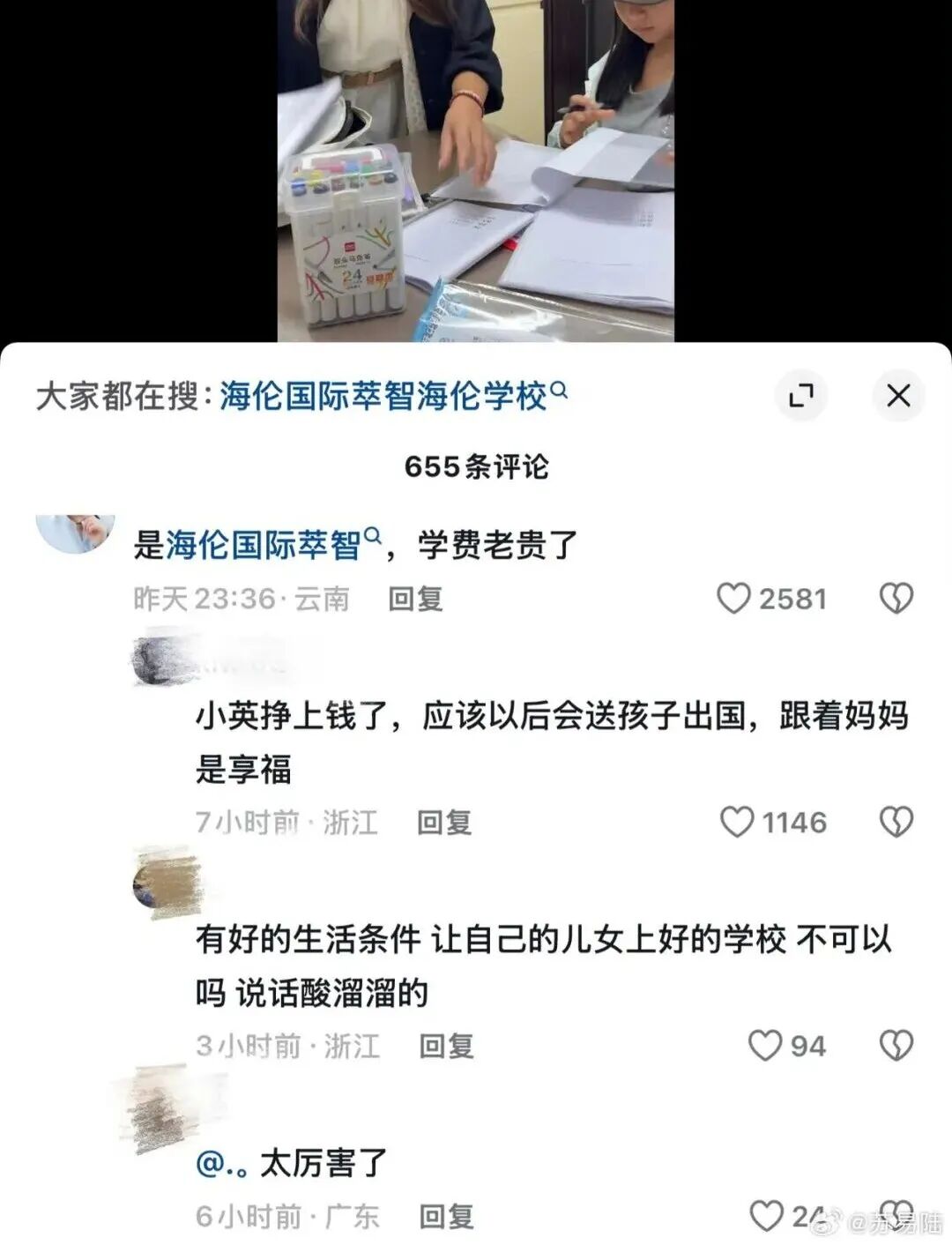Reply to the 太厉害了 comment
Image resolution: width=952 pixels, height=1245 pixels.
point(446,1217)
